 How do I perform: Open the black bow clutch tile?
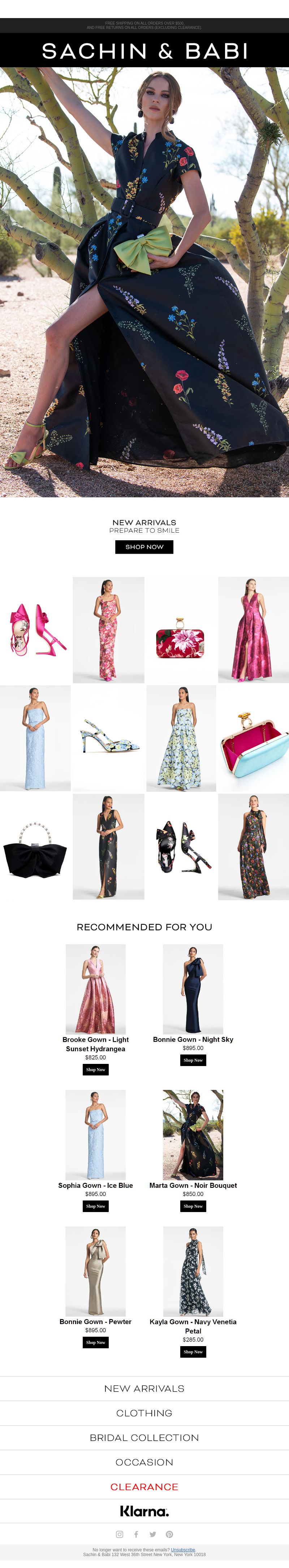(x=35, y=846)
